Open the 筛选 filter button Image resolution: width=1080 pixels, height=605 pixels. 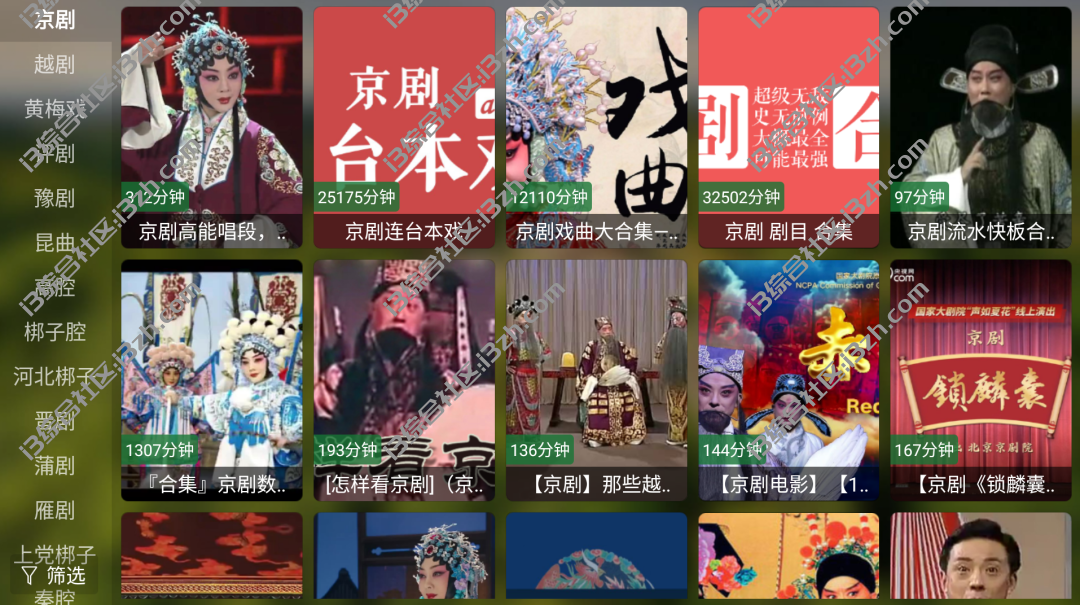pos(54,575)
